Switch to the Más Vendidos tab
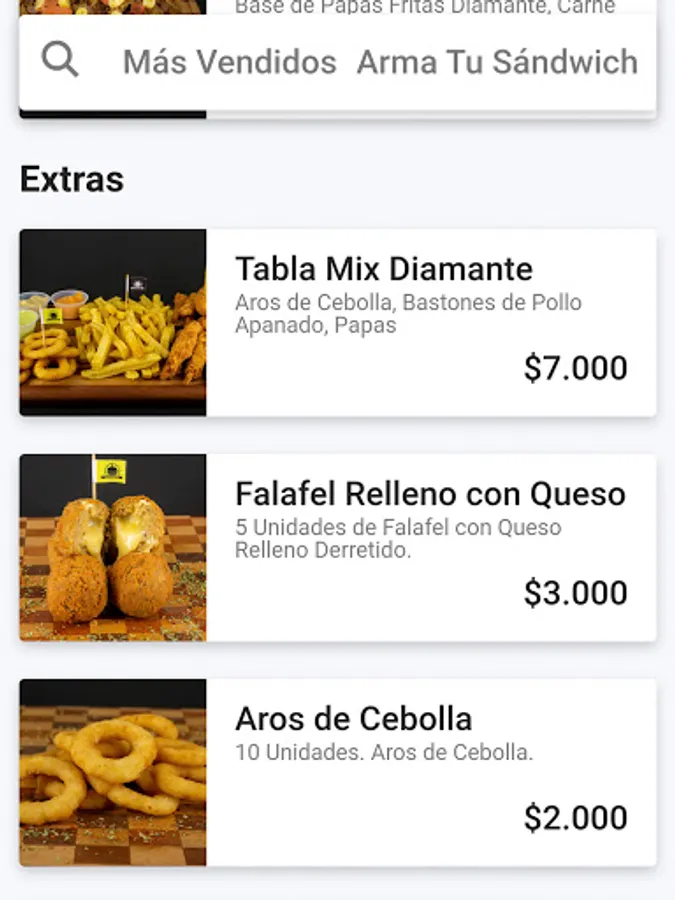 [229, 62]
